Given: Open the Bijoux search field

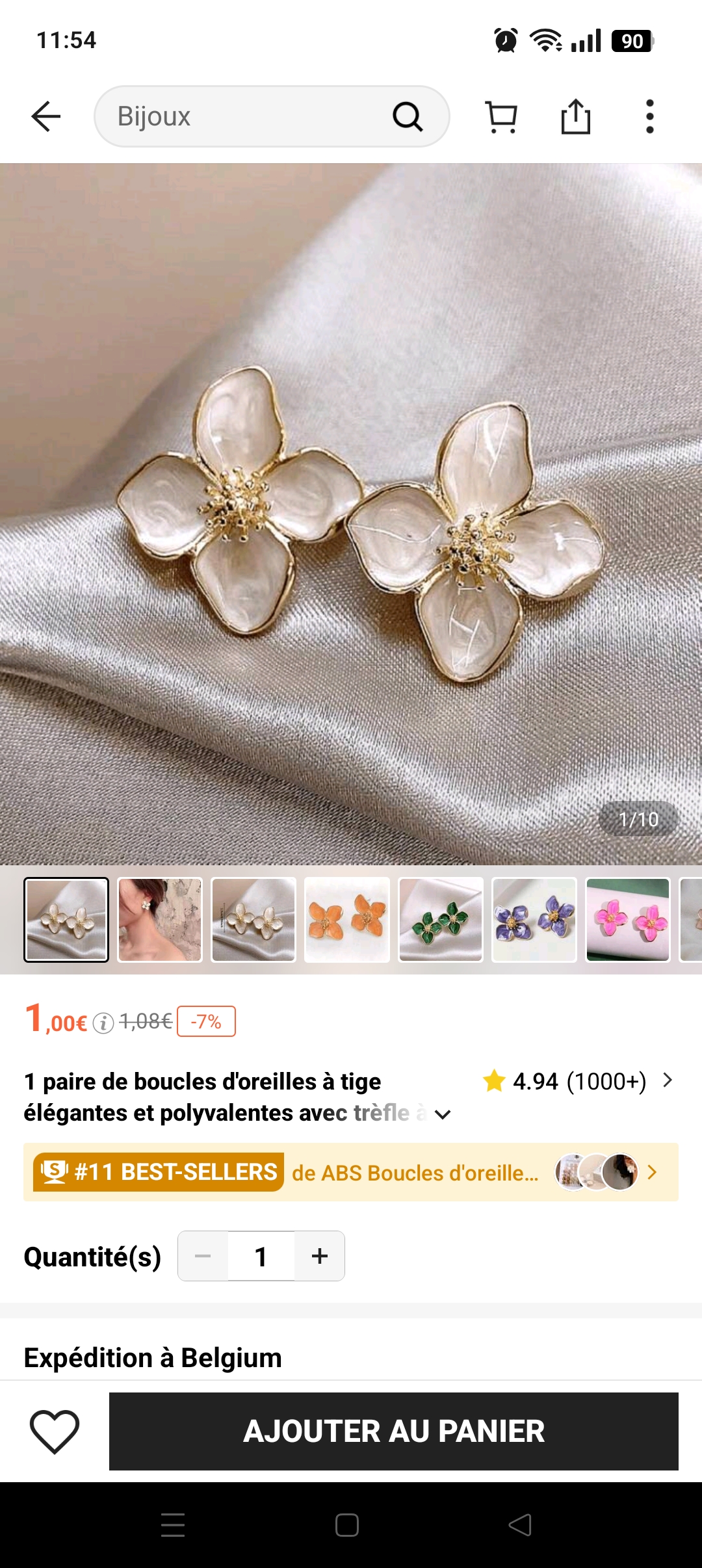Looking at the screenshot, I should pos(247,117).
